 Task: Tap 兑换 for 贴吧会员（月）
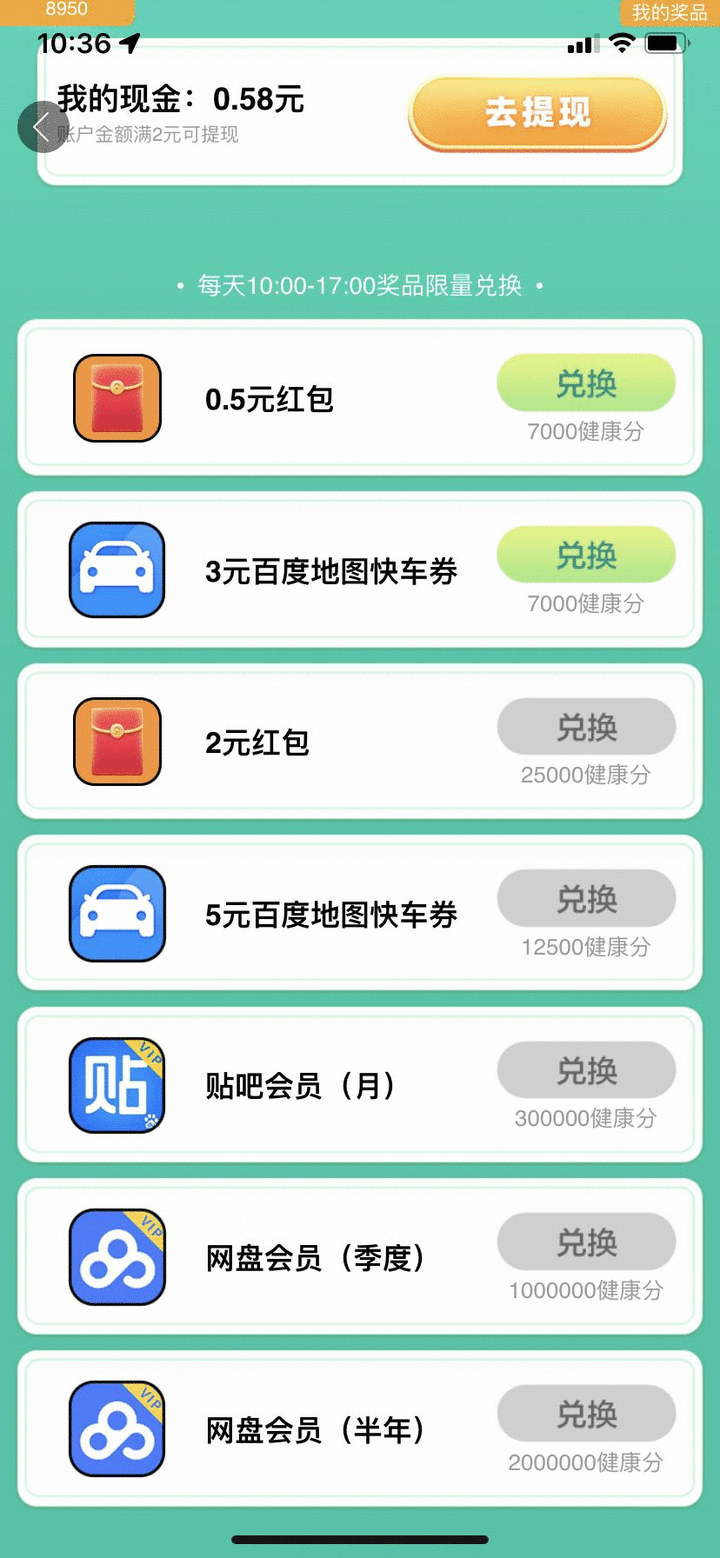click(586, 1071)
